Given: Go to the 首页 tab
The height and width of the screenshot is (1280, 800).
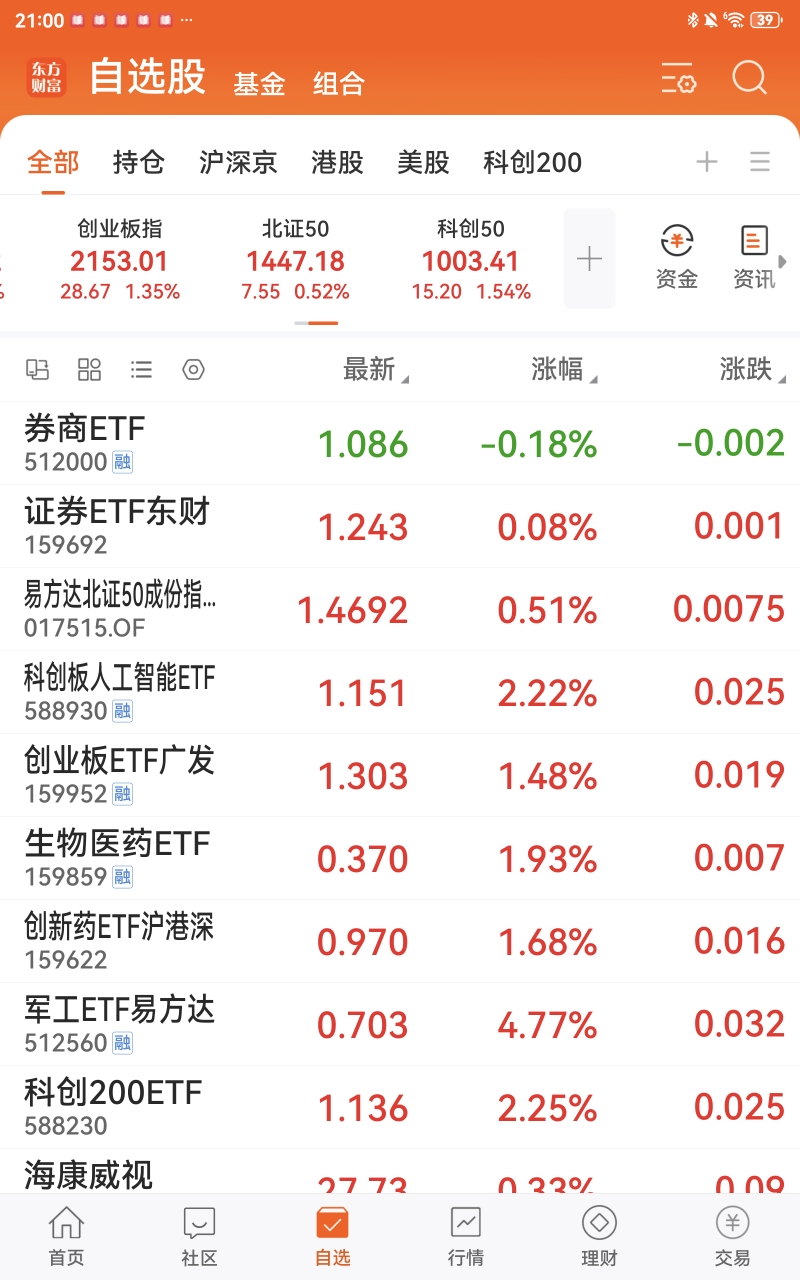Looking at the screenshot, I should 67,1237.
